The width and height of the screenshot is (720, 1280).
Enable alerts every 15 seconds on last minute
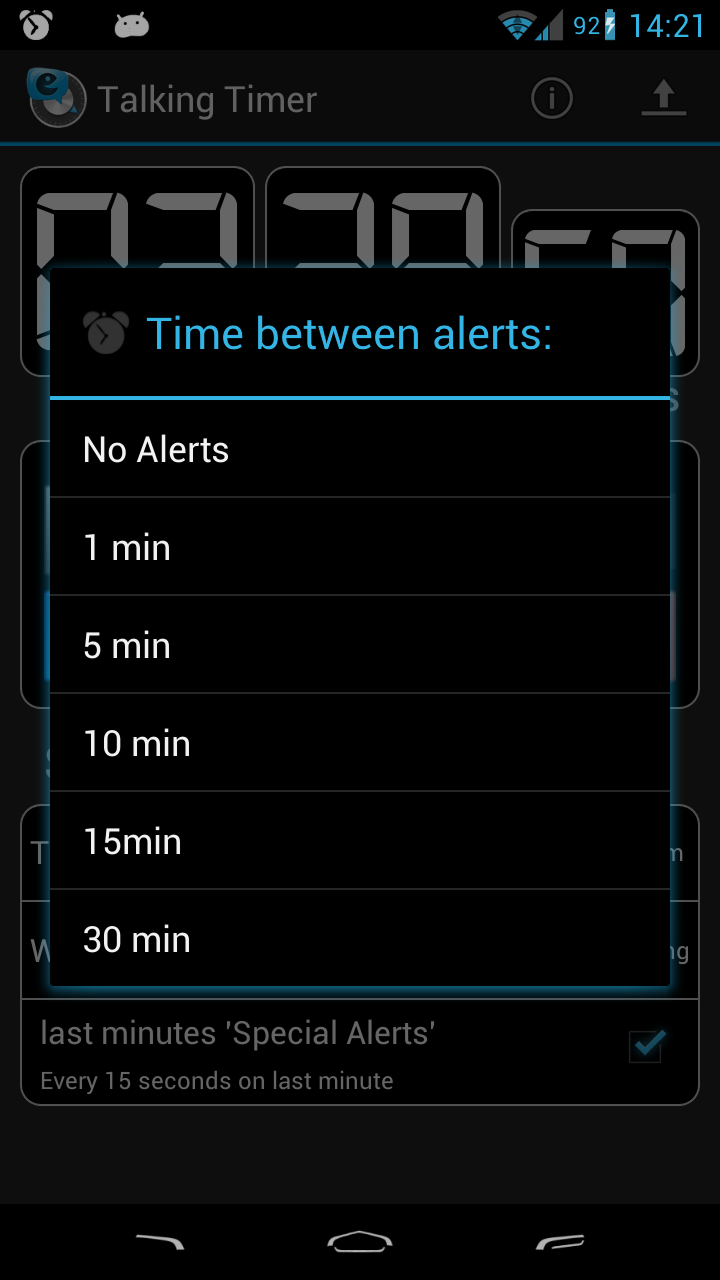pos(646,1046)
